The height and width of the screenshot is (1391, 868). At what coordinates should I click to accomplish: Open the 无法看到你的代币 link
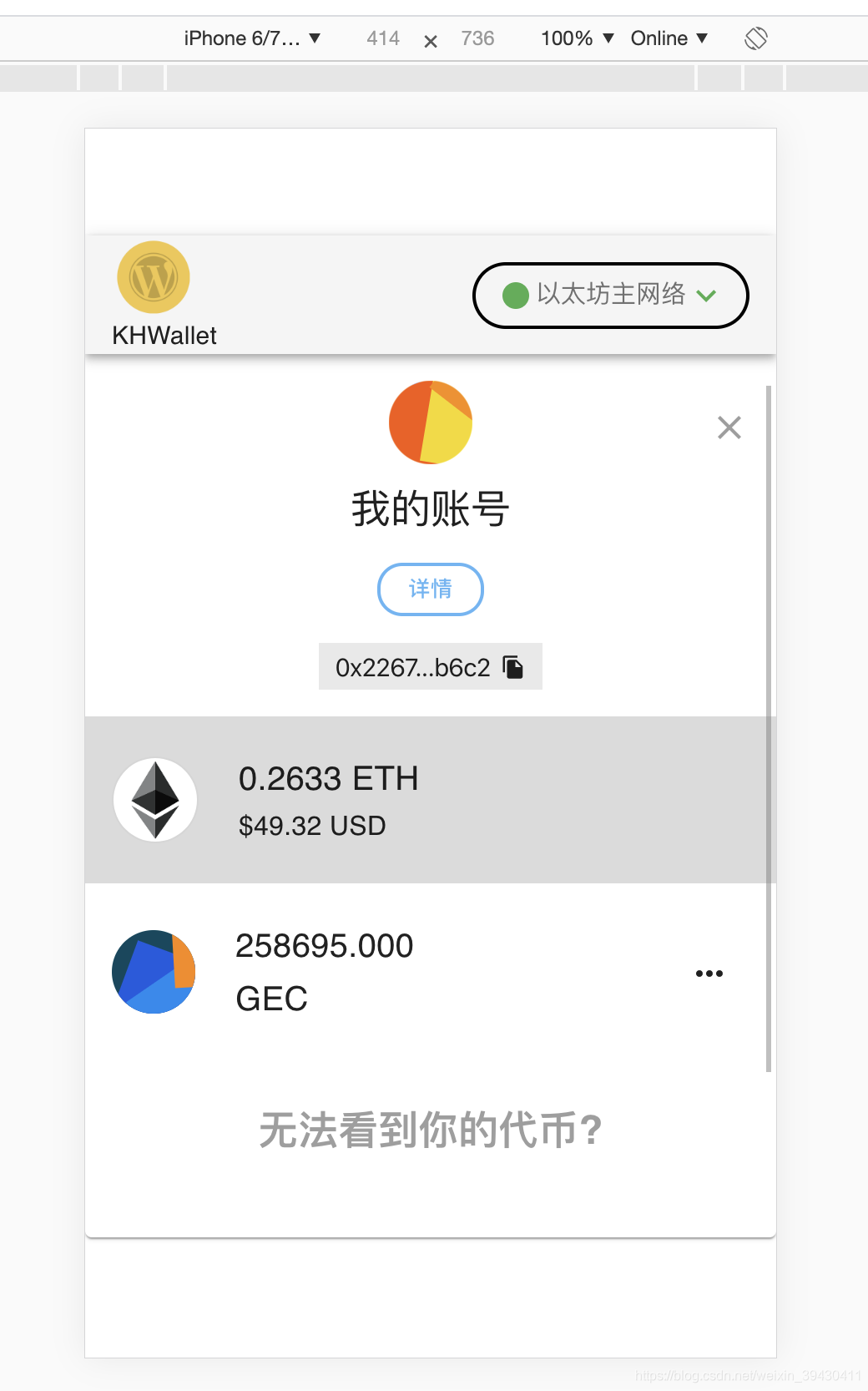click(x=430, y=1130)
